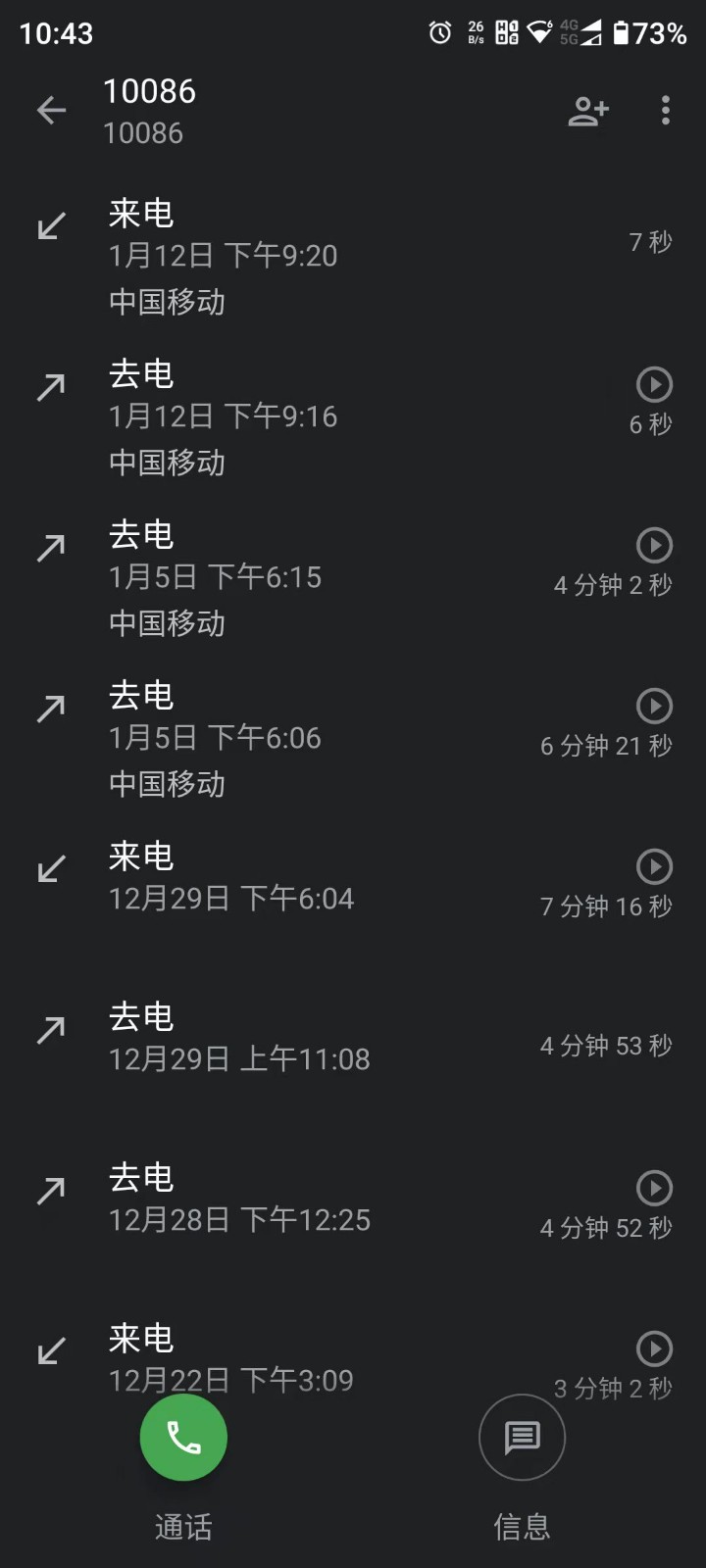Open the more options menu
This screenshot has height=1568, width=706.
pyautogui.click(x=666, y=111)
